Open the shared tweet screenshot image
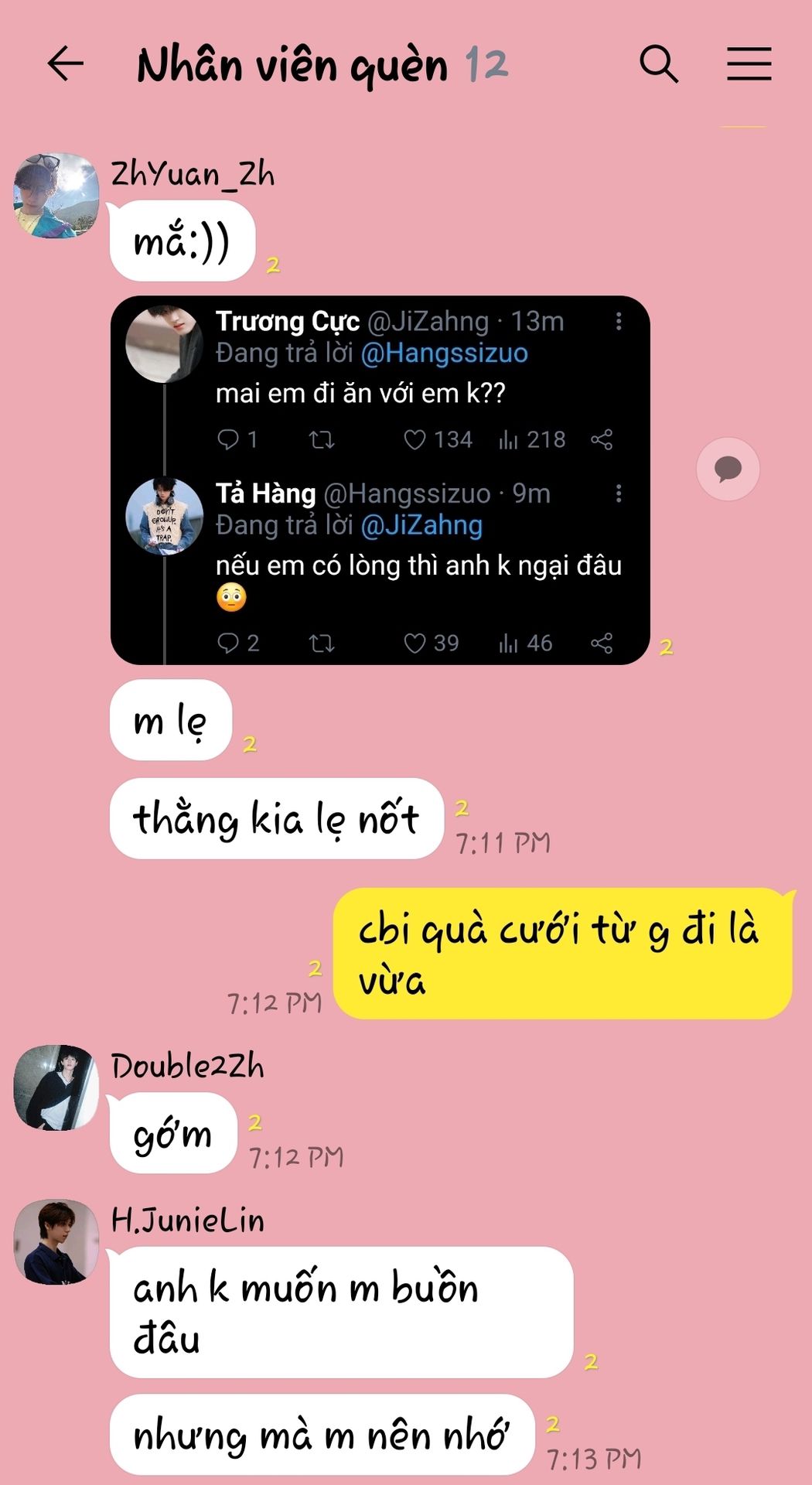The image size is (812, 1485). click(x=380, y=480)
